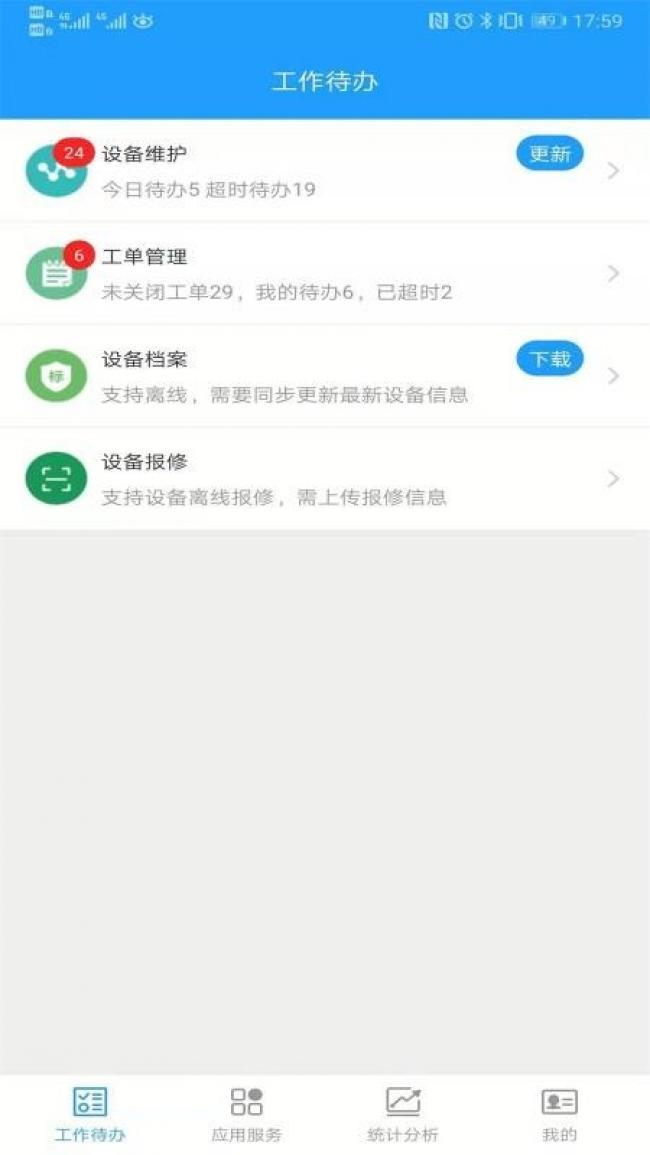Open the 设备报修 row
The width and height of the screenshot is (650, 1155).
[x=300, y=479]
